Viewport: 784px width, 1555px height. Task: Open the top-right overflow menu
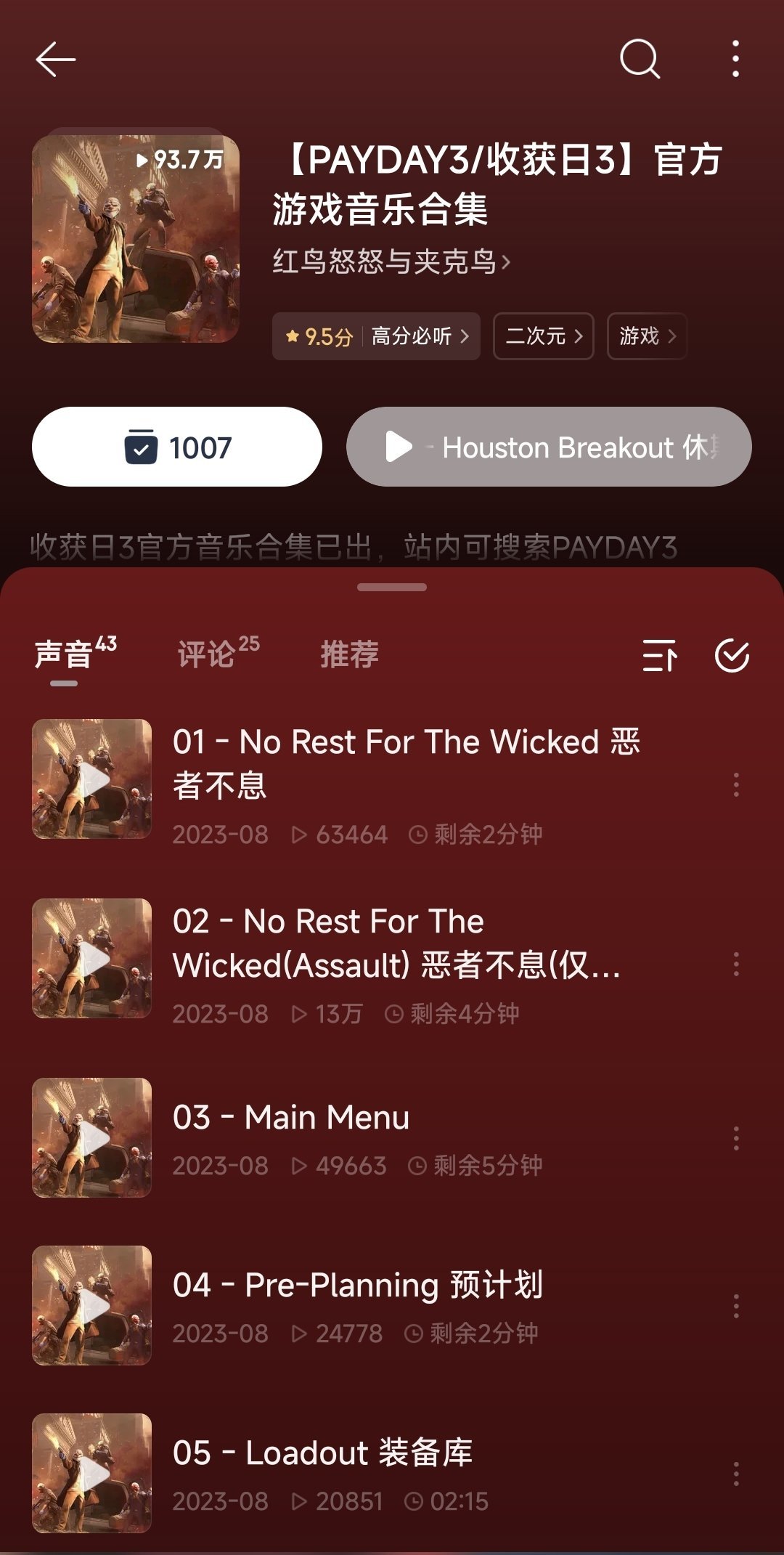click(x=735, y=59)
